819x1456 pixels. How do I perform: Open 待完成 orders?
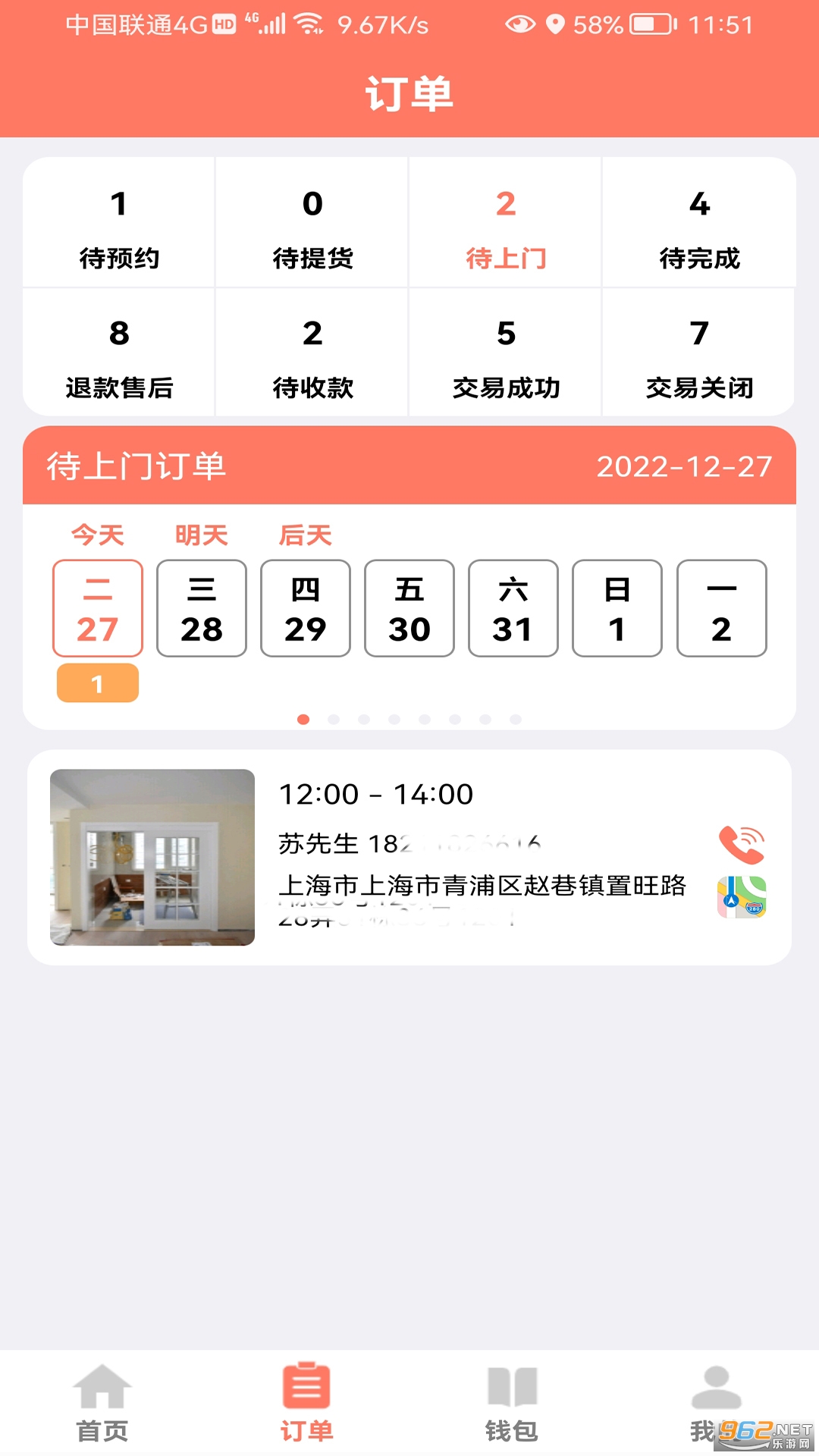click(699, 224)
